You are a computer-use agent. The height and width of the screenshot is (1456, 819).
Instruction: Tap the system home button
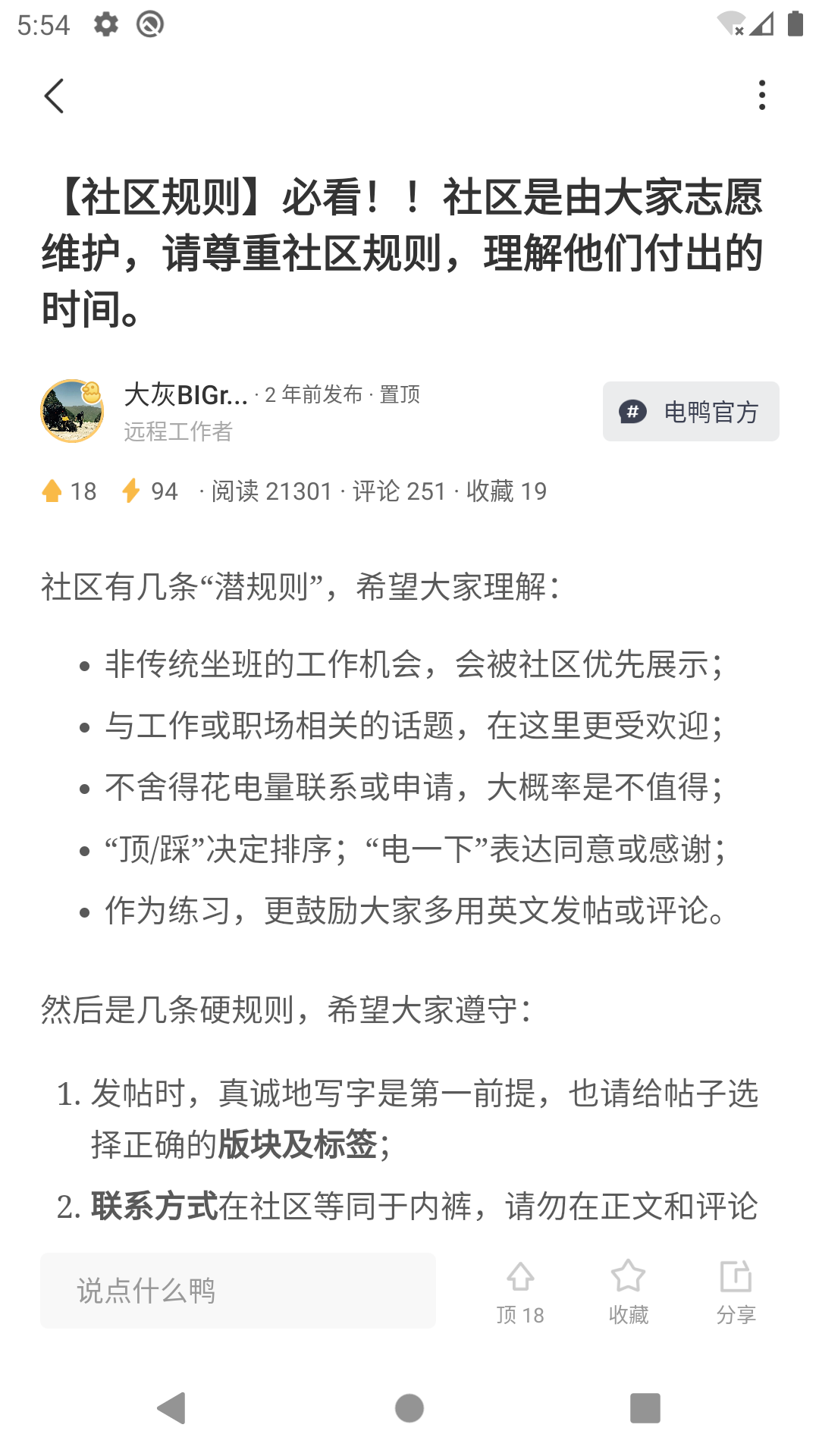409,1408
